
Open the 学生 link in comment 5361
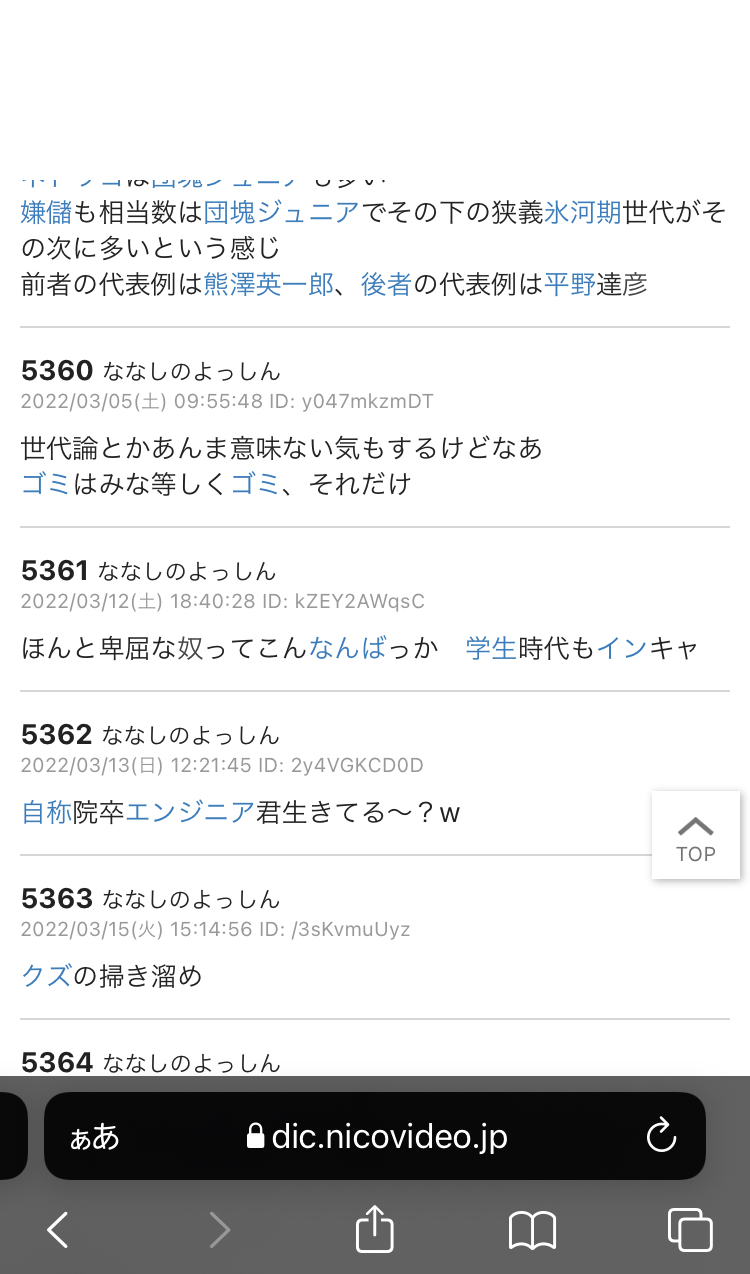point(491,648)
